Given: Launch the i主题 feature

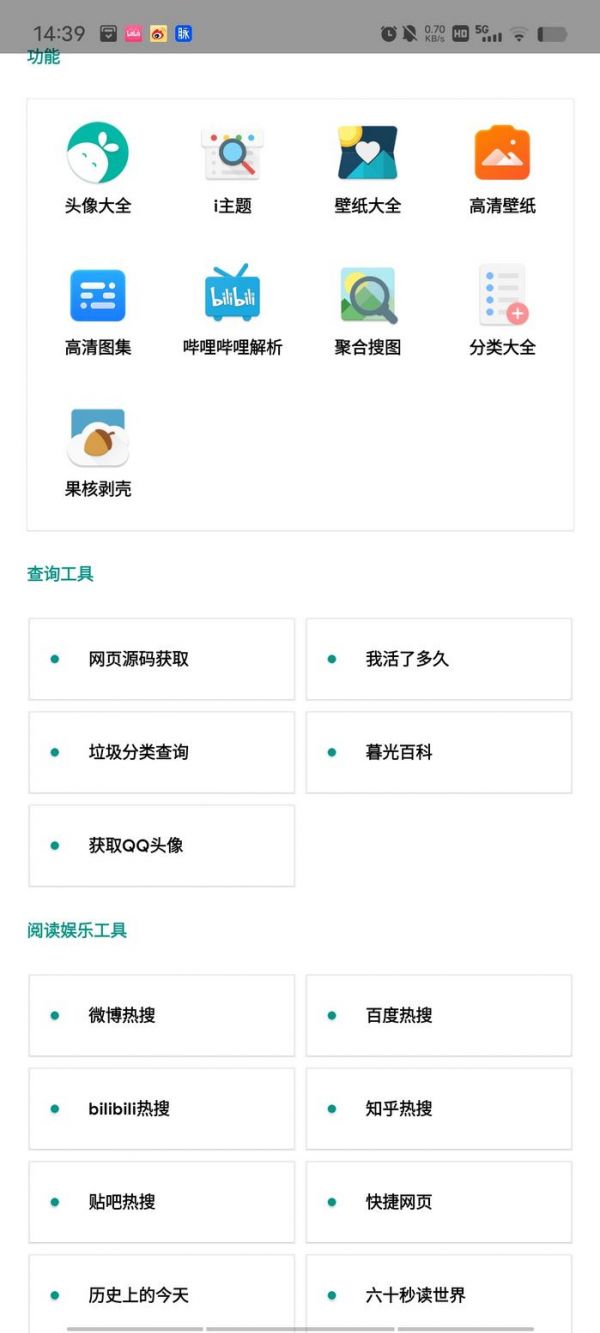Looking at the screenshot, I should point(232,168).
